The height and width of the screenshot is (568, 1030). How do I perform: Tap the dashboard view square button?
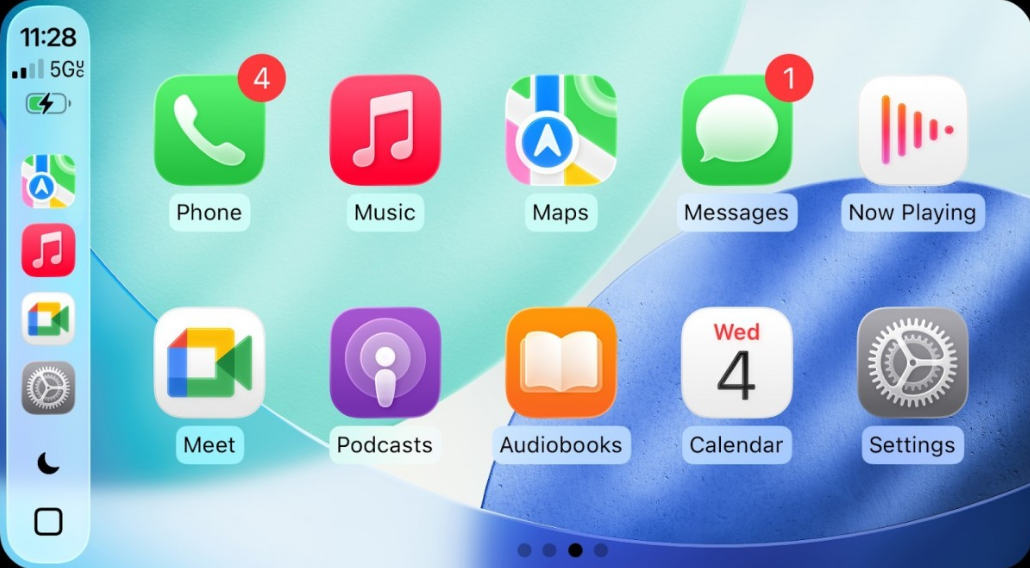[48, 521]
